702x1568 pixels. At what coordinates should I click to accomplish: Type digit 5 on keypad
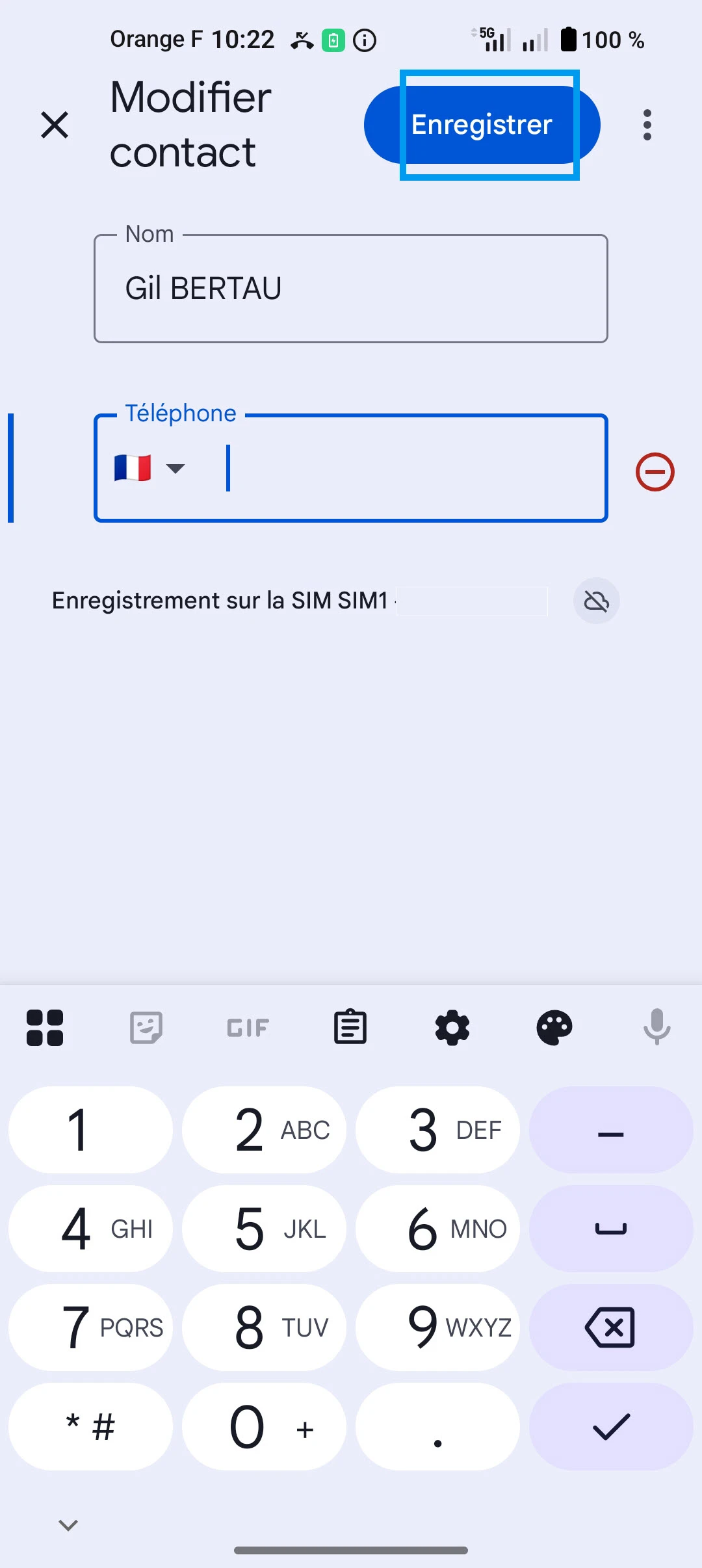264,1229
